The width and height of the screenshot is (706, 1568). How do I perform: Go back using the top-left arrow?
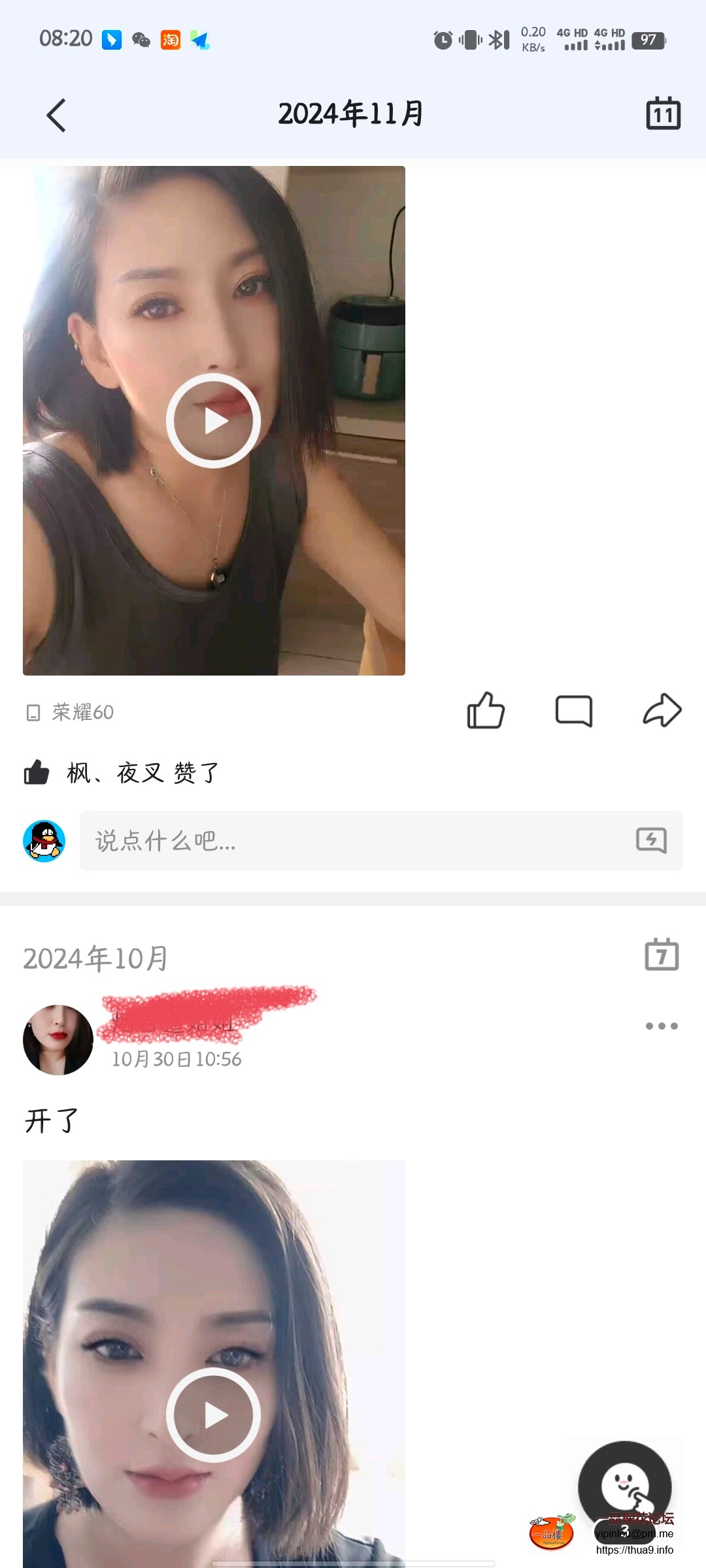pos(57,116)
